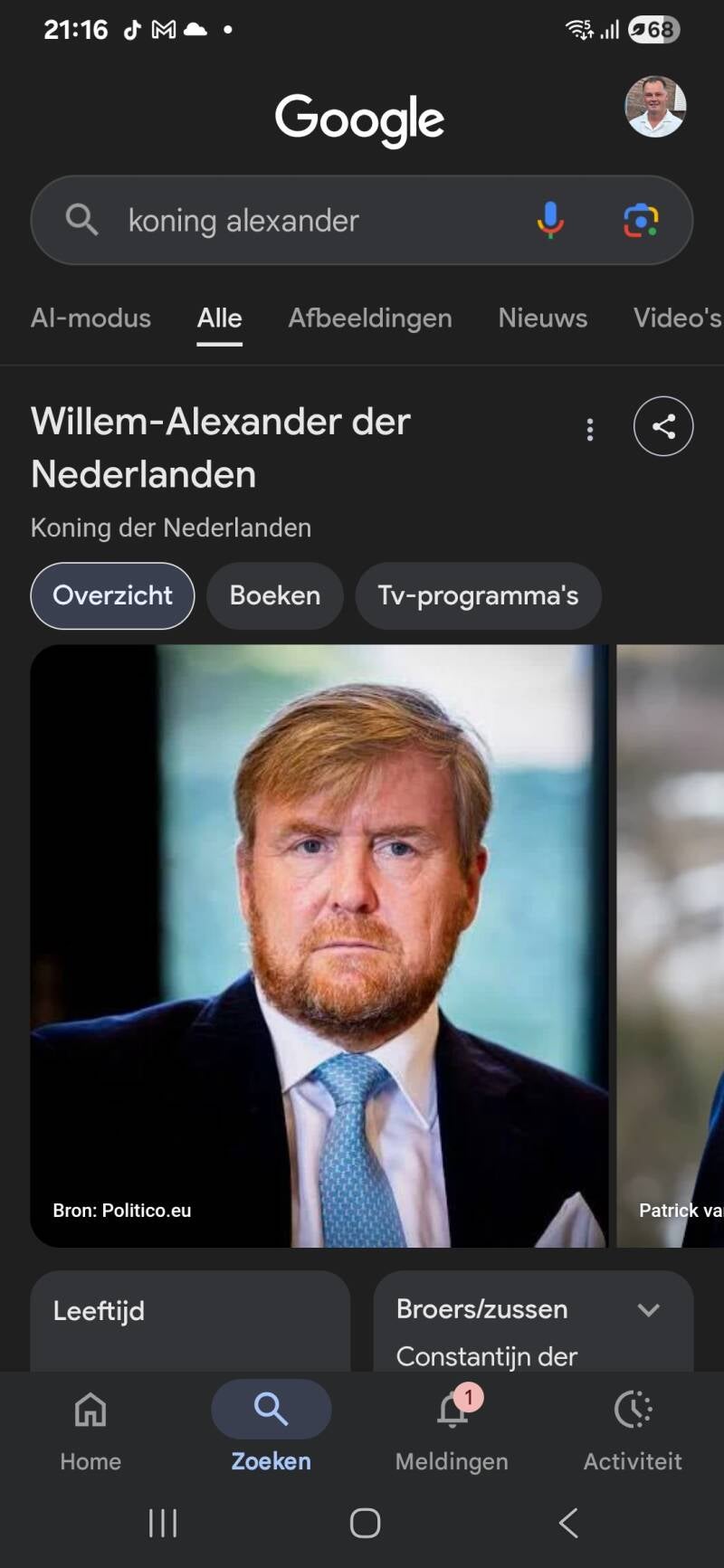Switch to the Video's tab

(677, 318)
